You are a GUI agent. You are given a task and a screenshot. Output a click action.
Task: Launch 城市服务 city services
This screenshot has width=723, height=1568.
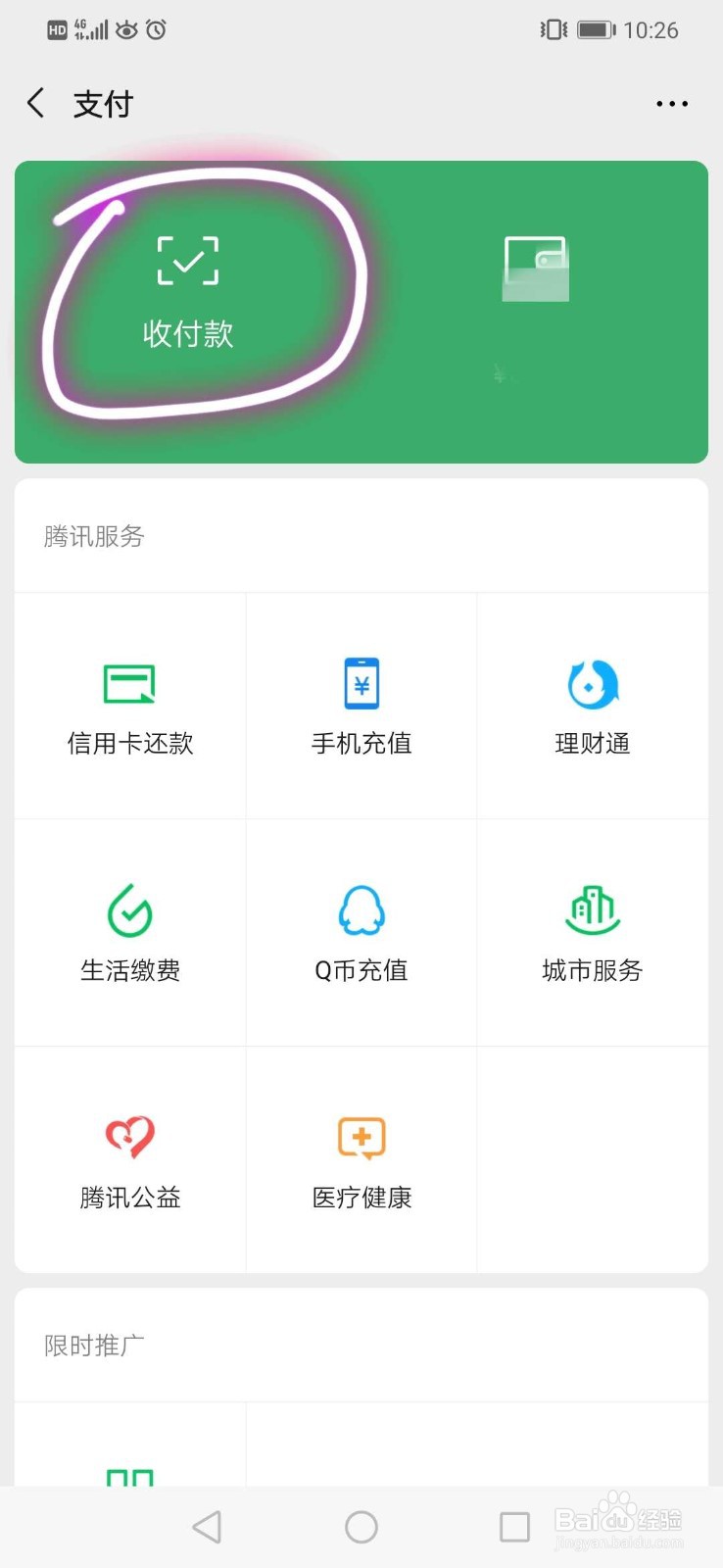point(593,933)
